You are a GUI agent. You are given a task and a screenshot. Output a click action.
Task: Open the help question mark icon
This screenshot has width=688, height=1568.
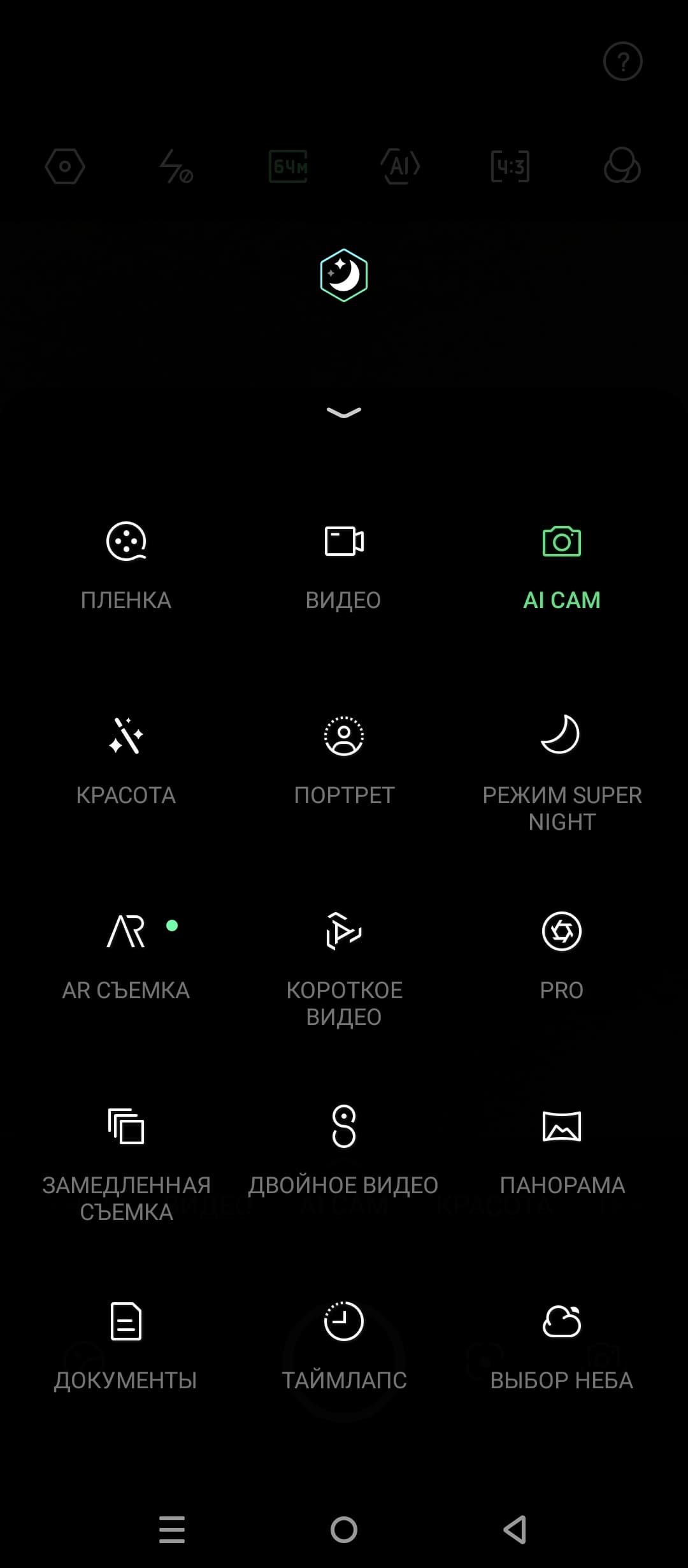pyautogui.click(x=622, y=61)
